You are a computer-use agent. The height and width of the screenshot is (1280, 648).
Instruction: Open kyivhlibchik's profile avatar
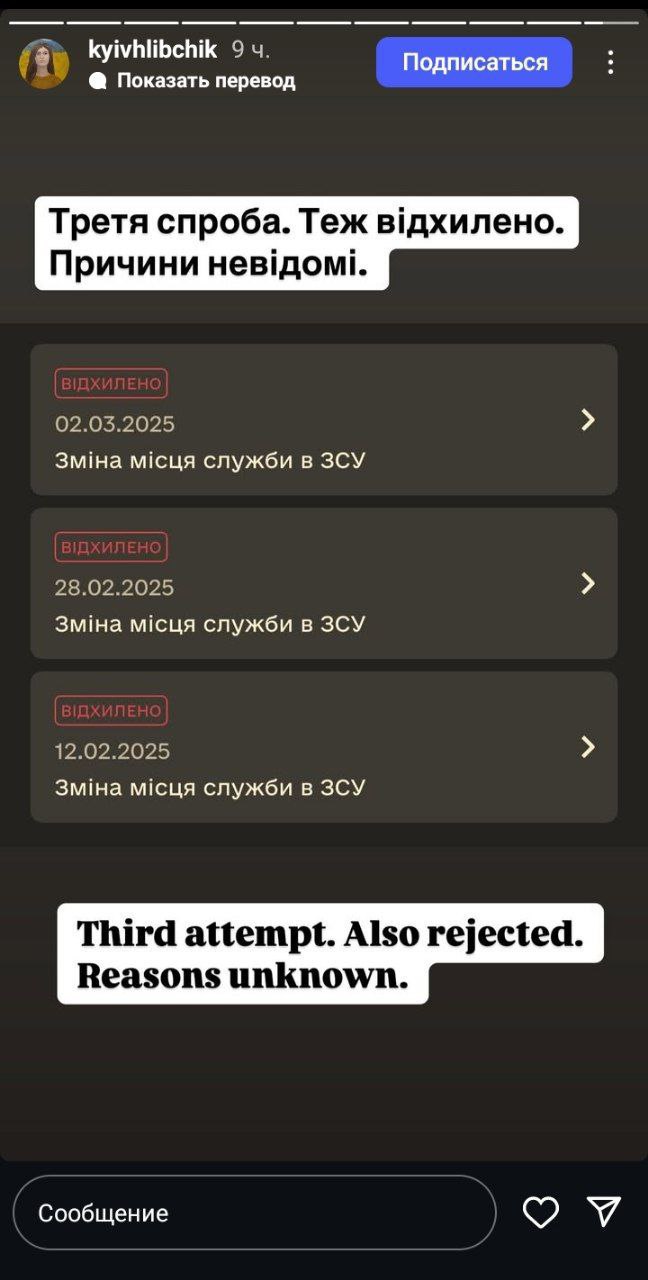44,64
